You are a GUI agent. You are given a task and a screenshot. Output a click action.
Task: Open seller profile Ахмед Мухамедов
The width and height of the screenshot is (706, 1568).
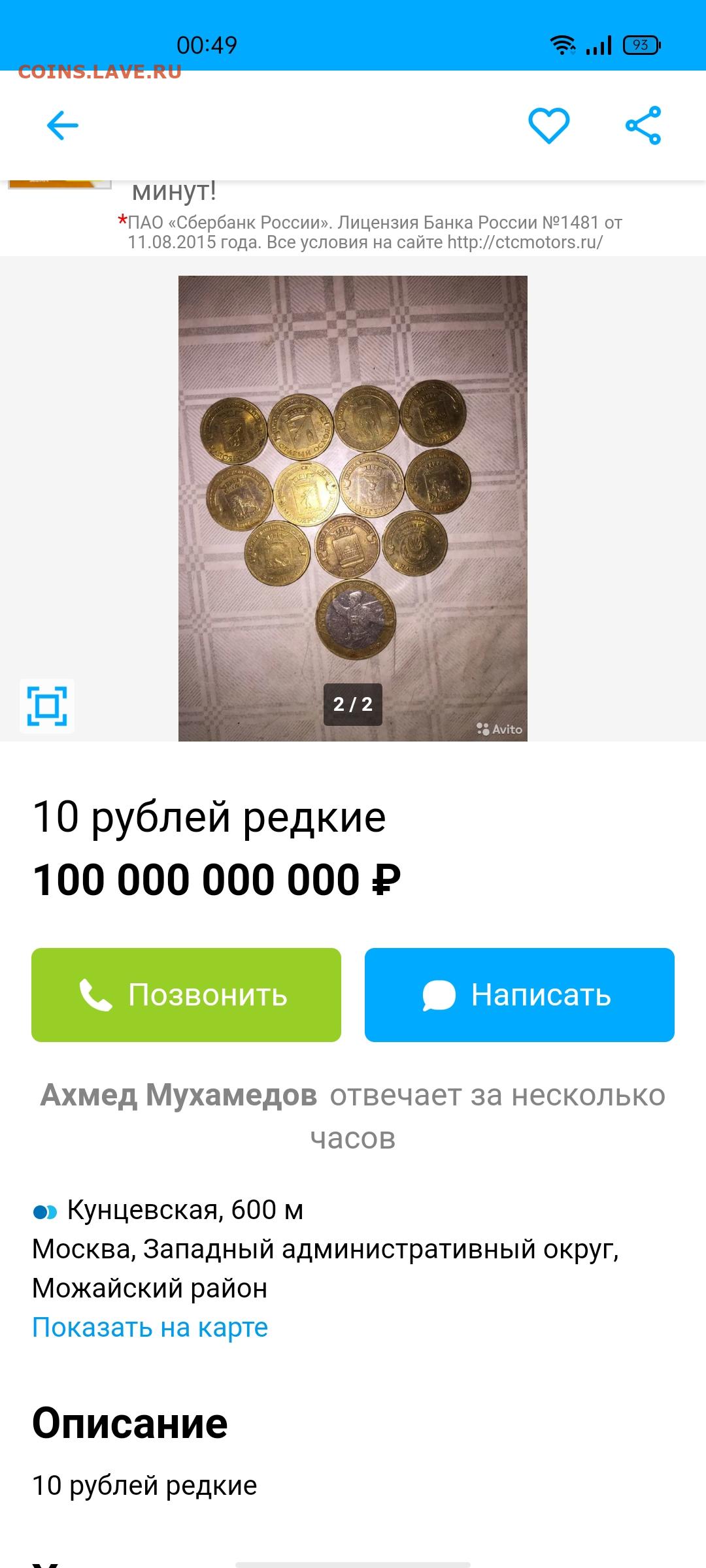coord(178,1095)
